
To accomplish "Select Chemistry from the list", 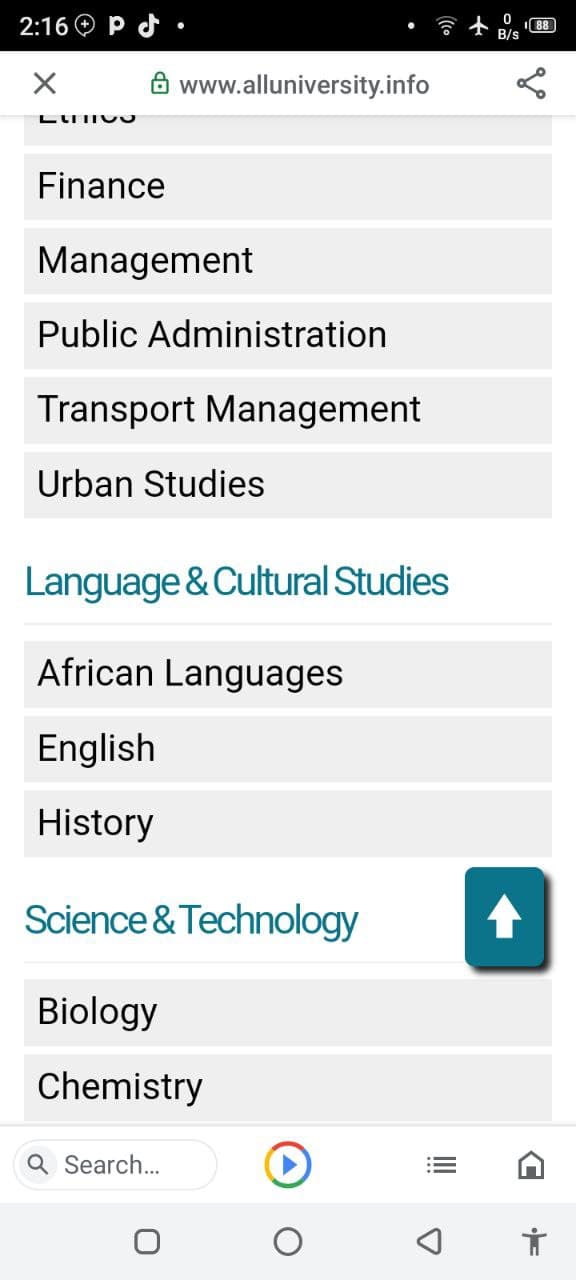I will (x=288, y=1087).
